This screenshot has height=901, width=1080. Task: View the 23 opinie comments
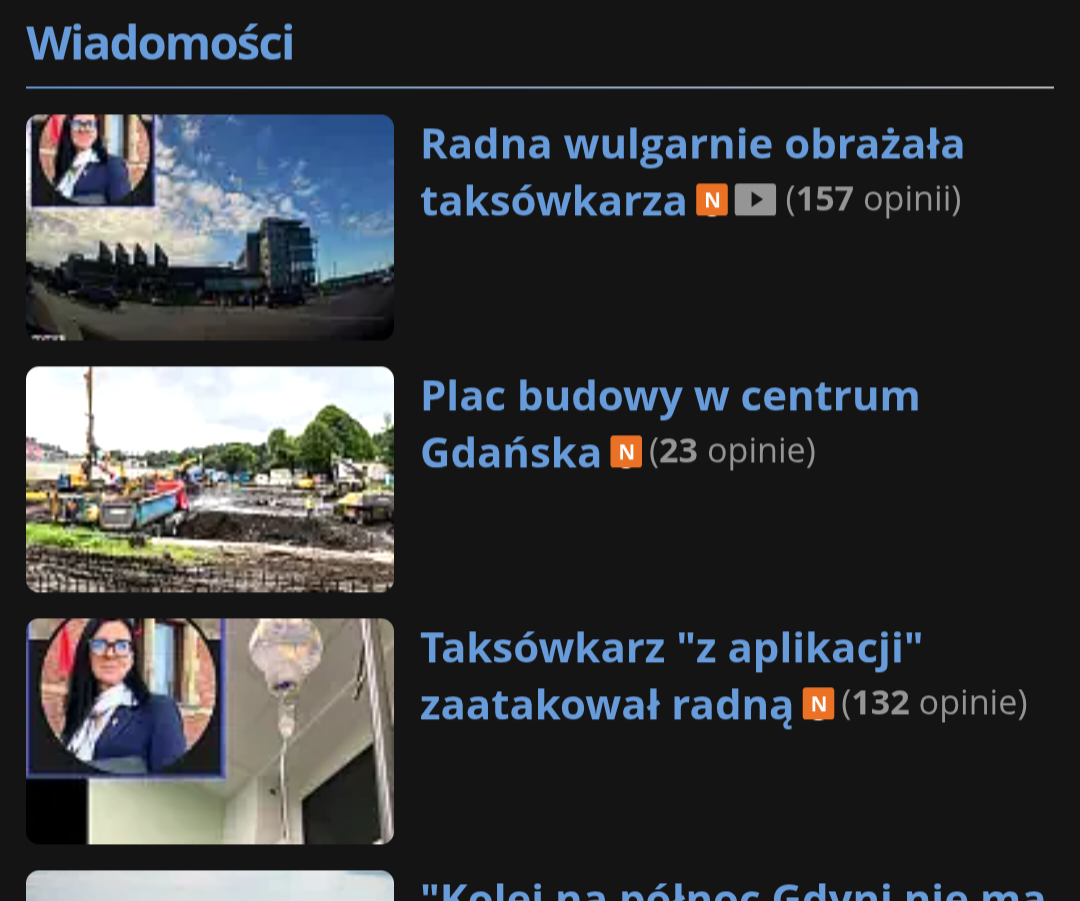click(732, 452)
